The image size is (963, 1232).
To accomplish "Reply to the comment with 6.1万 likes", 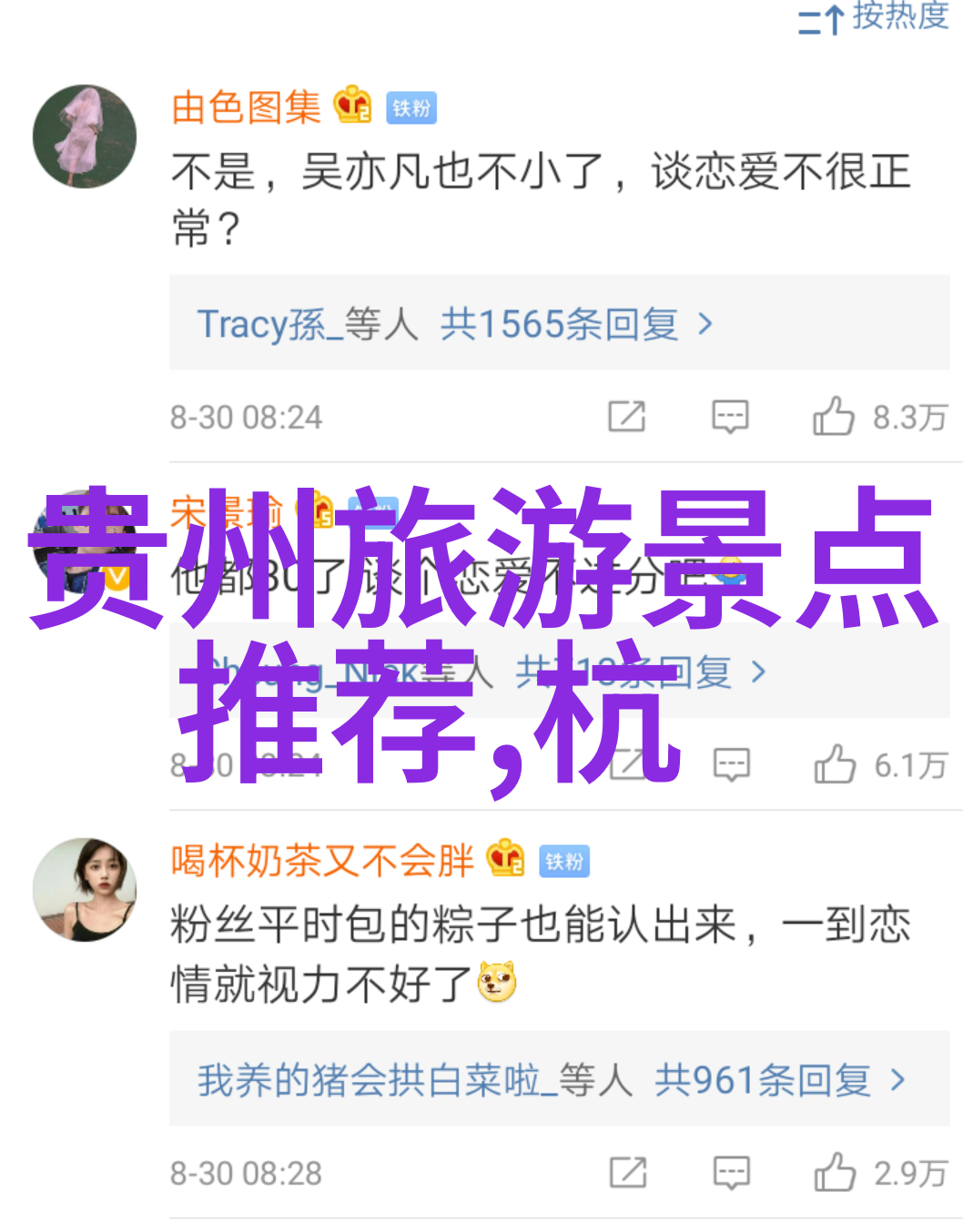I will [731, 765].
